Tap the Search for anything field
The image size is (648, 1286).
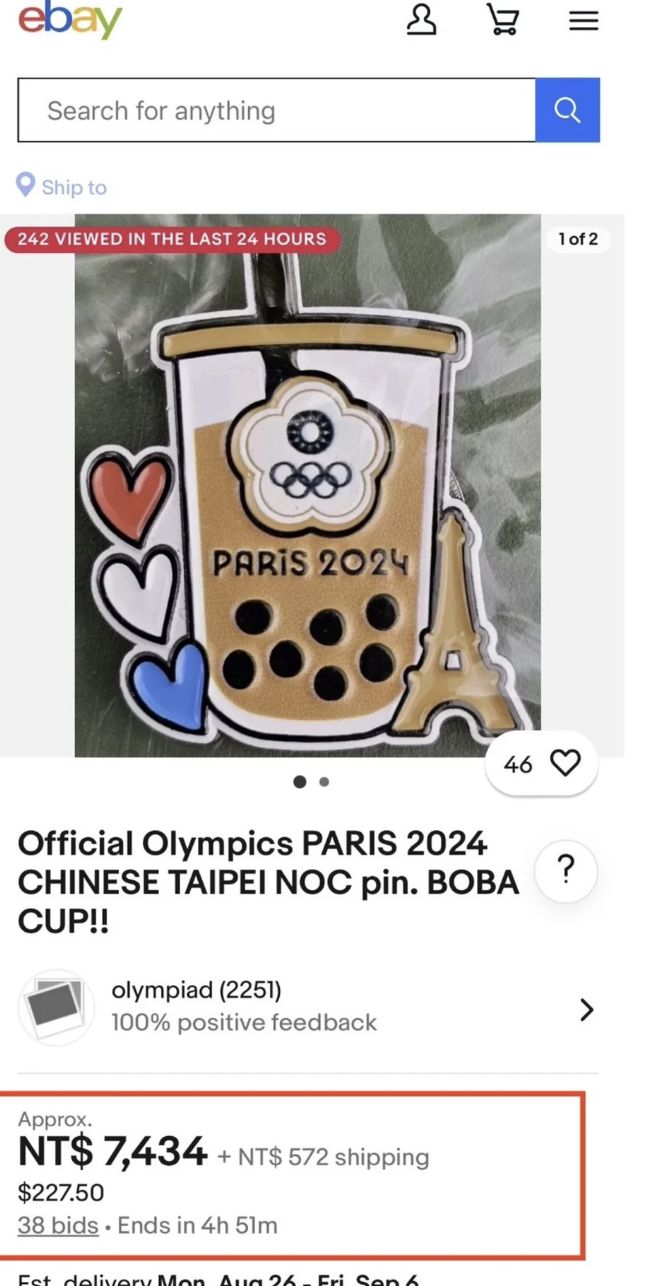click(277, 110)
